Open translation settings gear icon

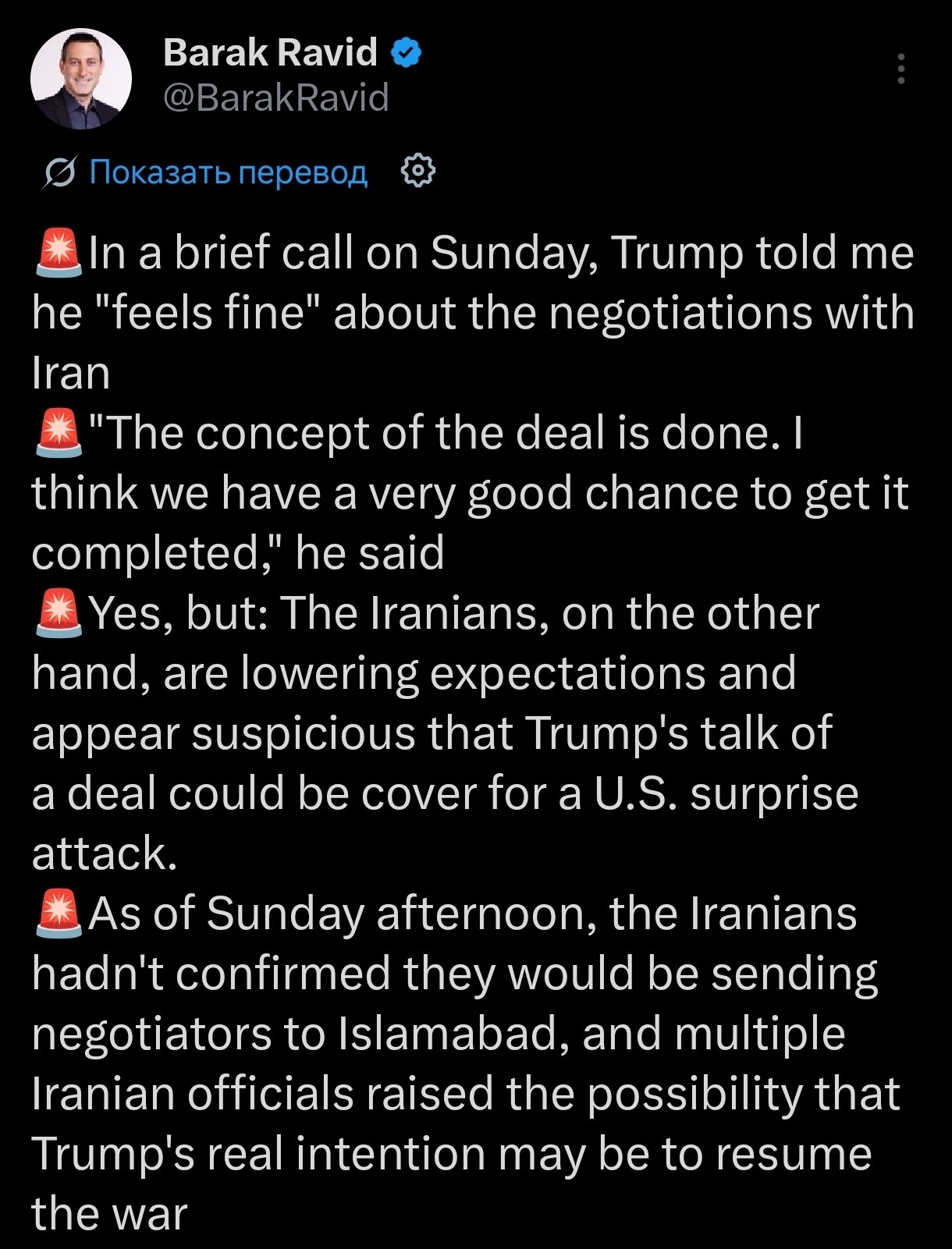coord(417,172)
